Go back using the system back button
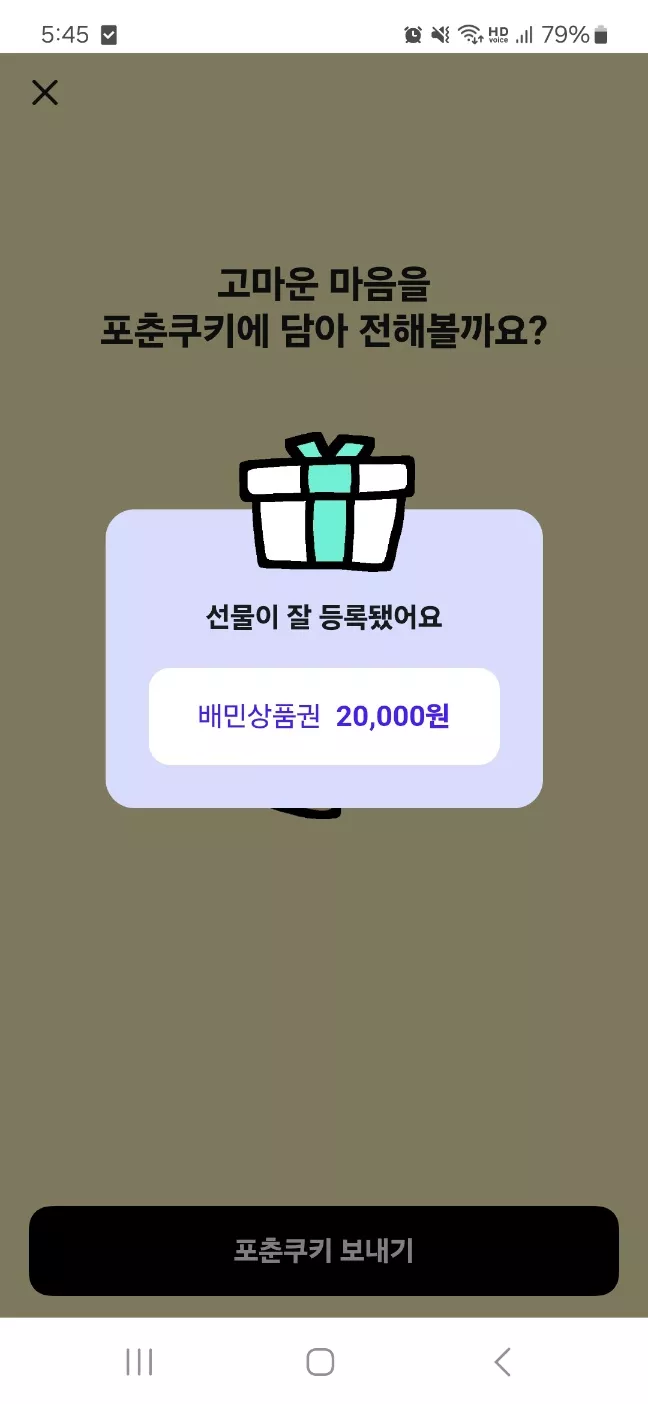 [x=502, y=1361]
